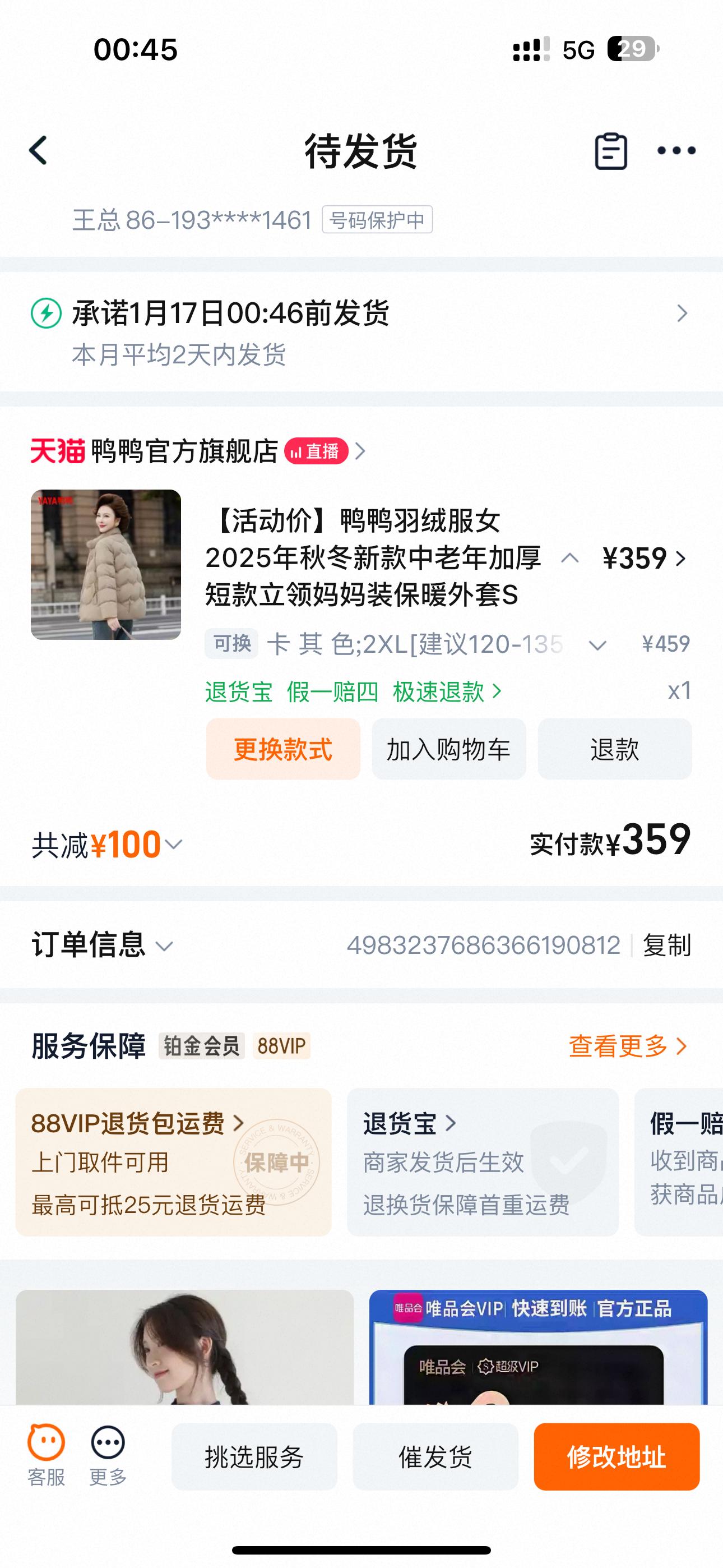Urge shipment with 催发货
This screenshot has height=1568, width=723.
435,1456
